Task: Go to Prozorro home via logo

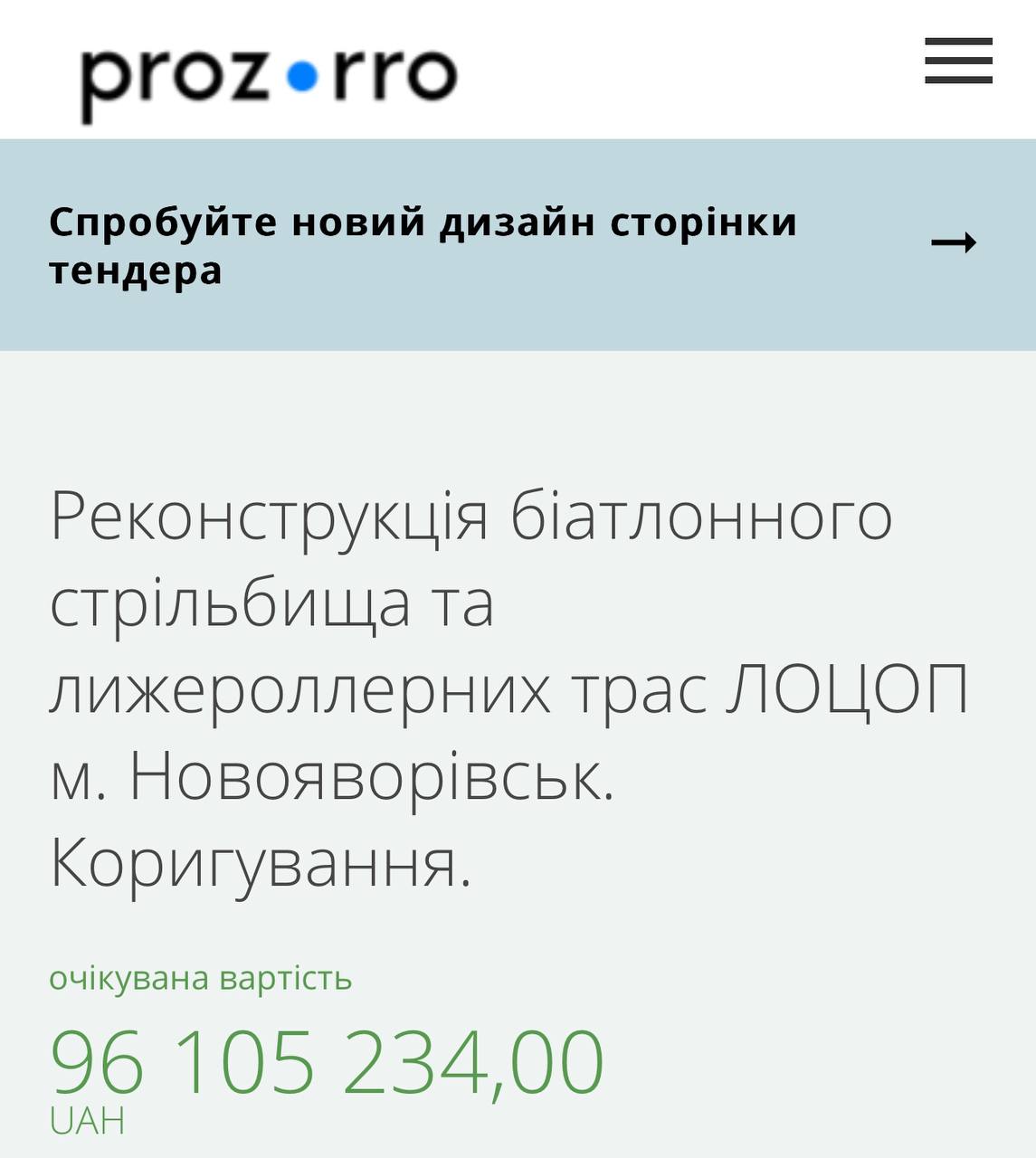Action: 269,77
